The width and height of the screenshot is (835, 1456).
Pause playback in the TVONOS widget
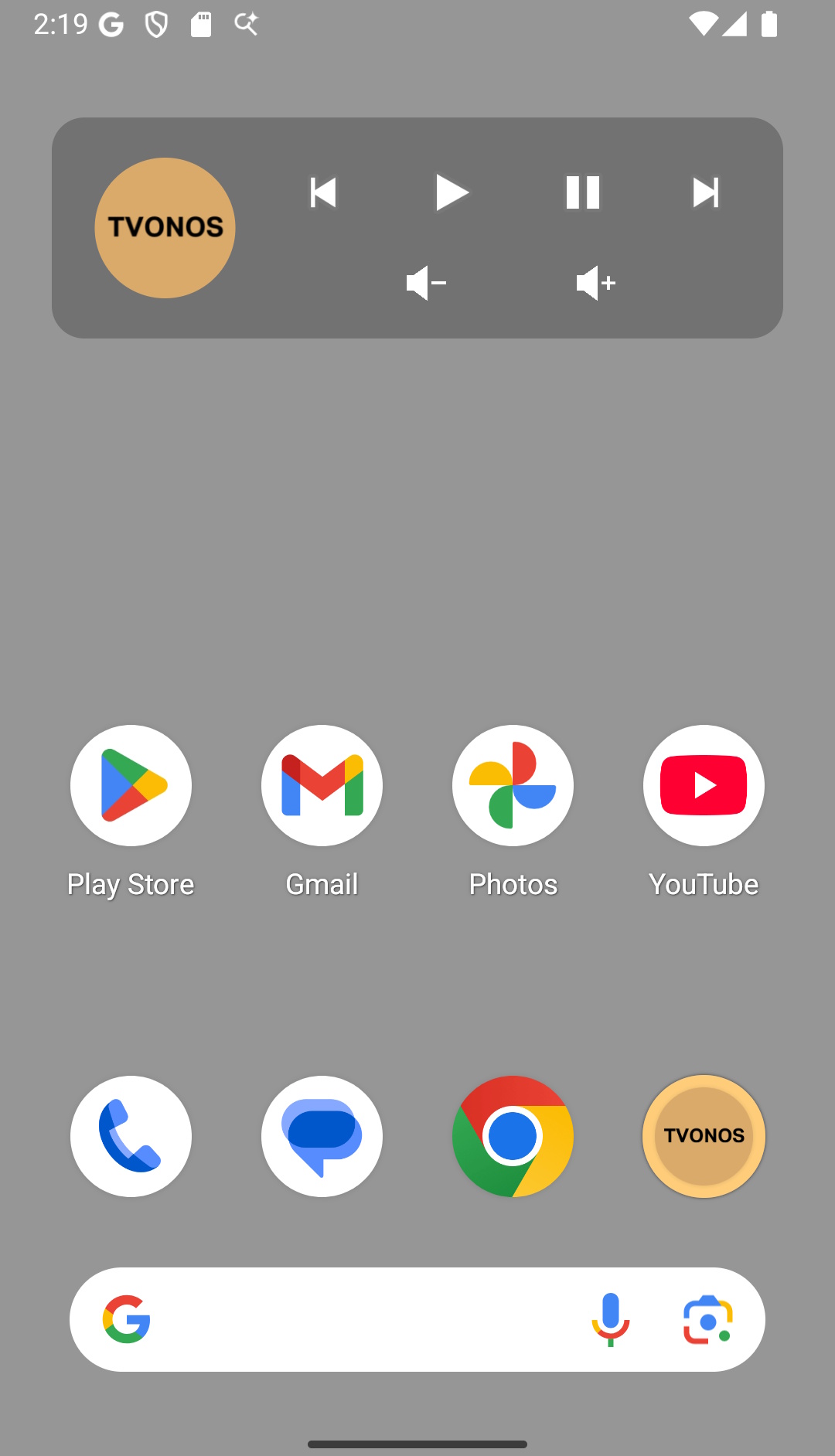(582, 192)
